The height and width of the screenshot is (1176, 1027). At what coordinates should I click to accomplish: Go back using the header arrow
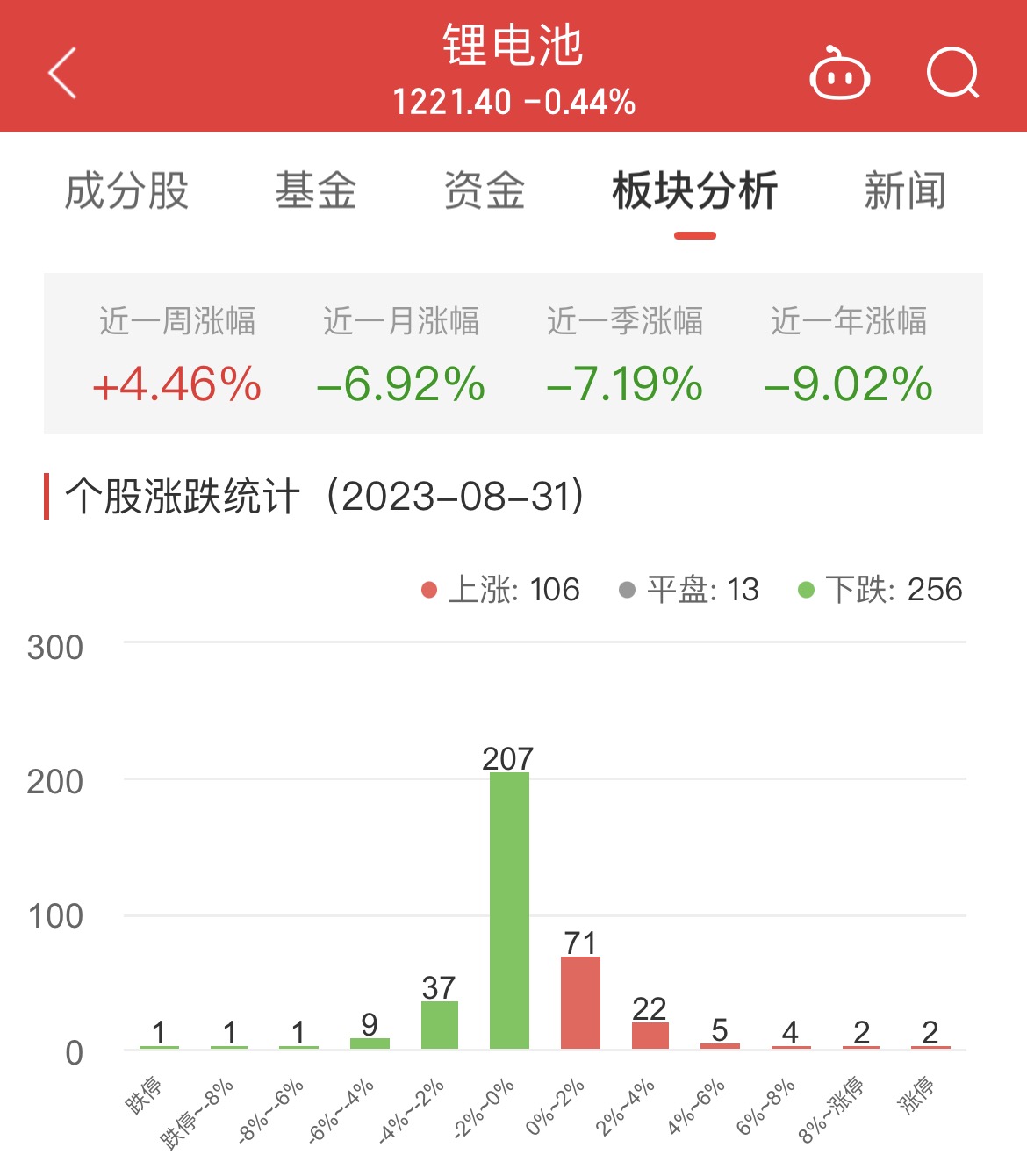[x=63, y=73]
